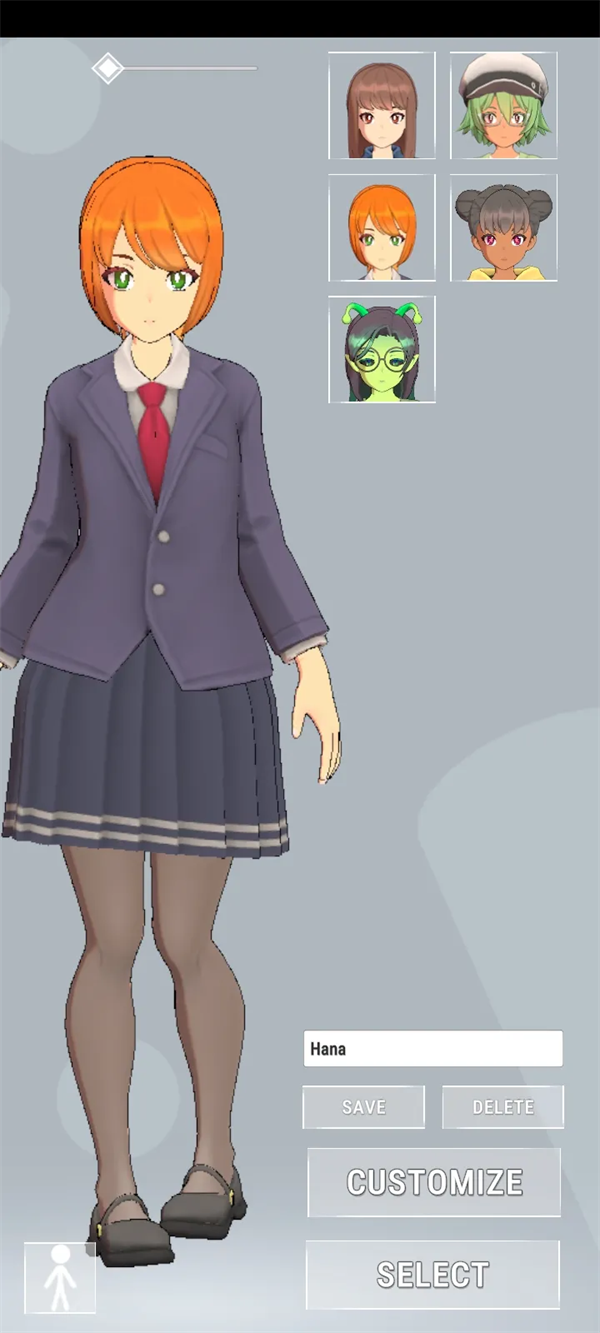Select the brown long-haired character preset
The width and height of the screenshot is (600, 1333).
pos(381,106)
